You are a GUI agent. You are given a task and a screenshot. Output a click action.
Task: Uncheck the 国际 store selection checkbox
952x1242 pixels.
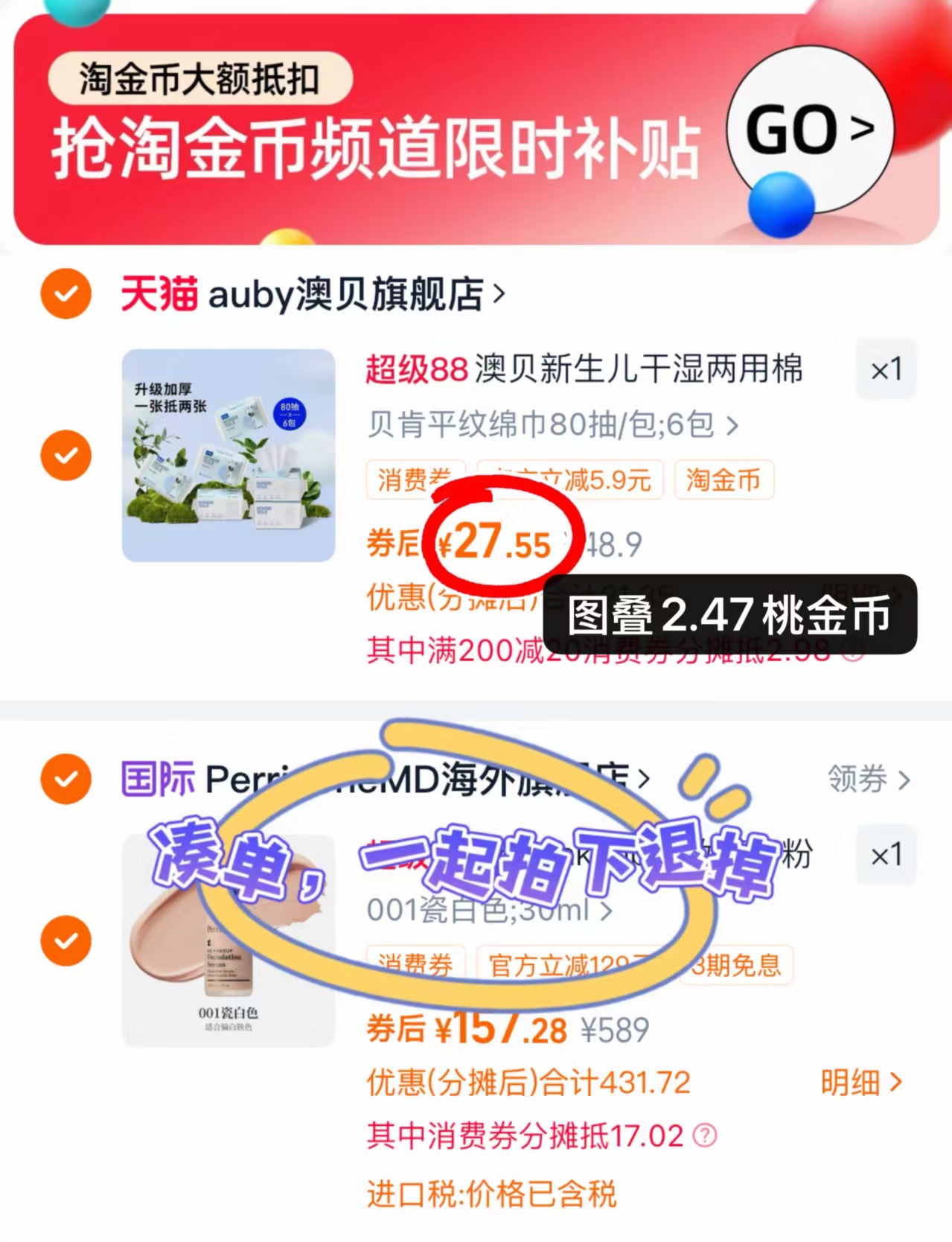tap(66, 780)
